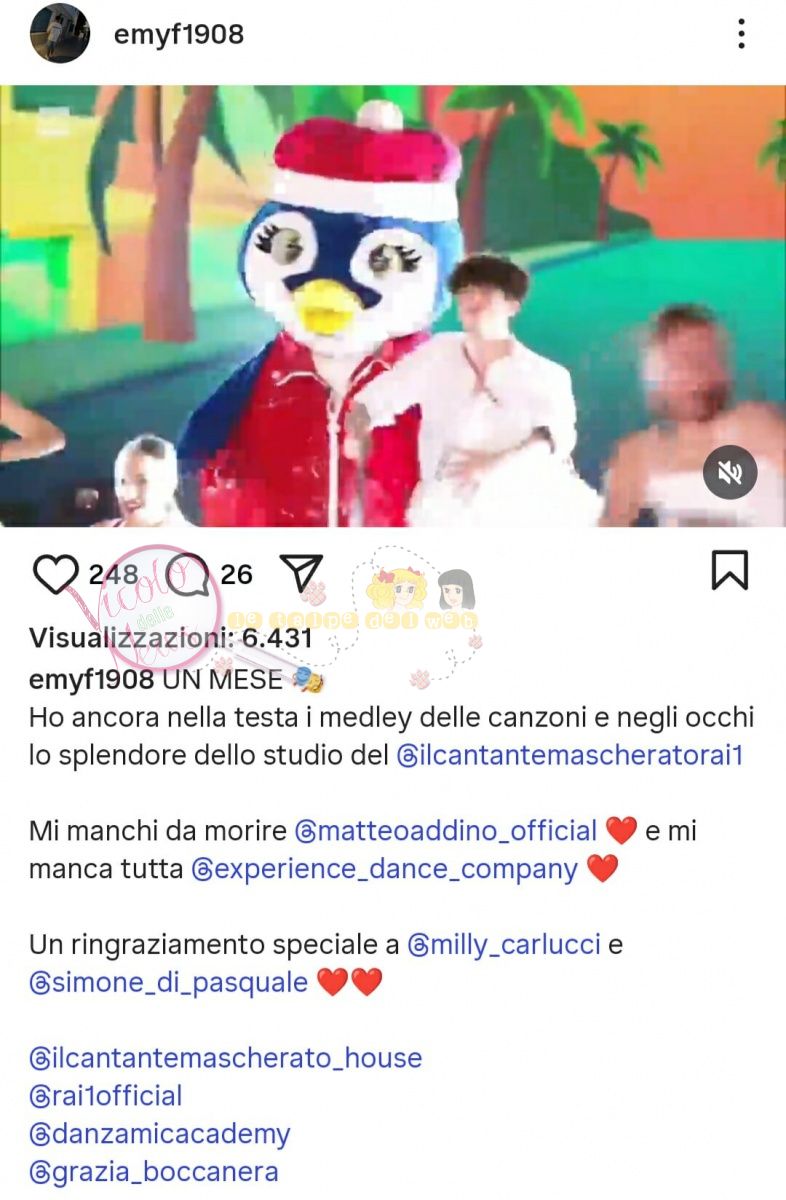Open the comments on this post
The image size is (786, 1200).
point(189,574)
